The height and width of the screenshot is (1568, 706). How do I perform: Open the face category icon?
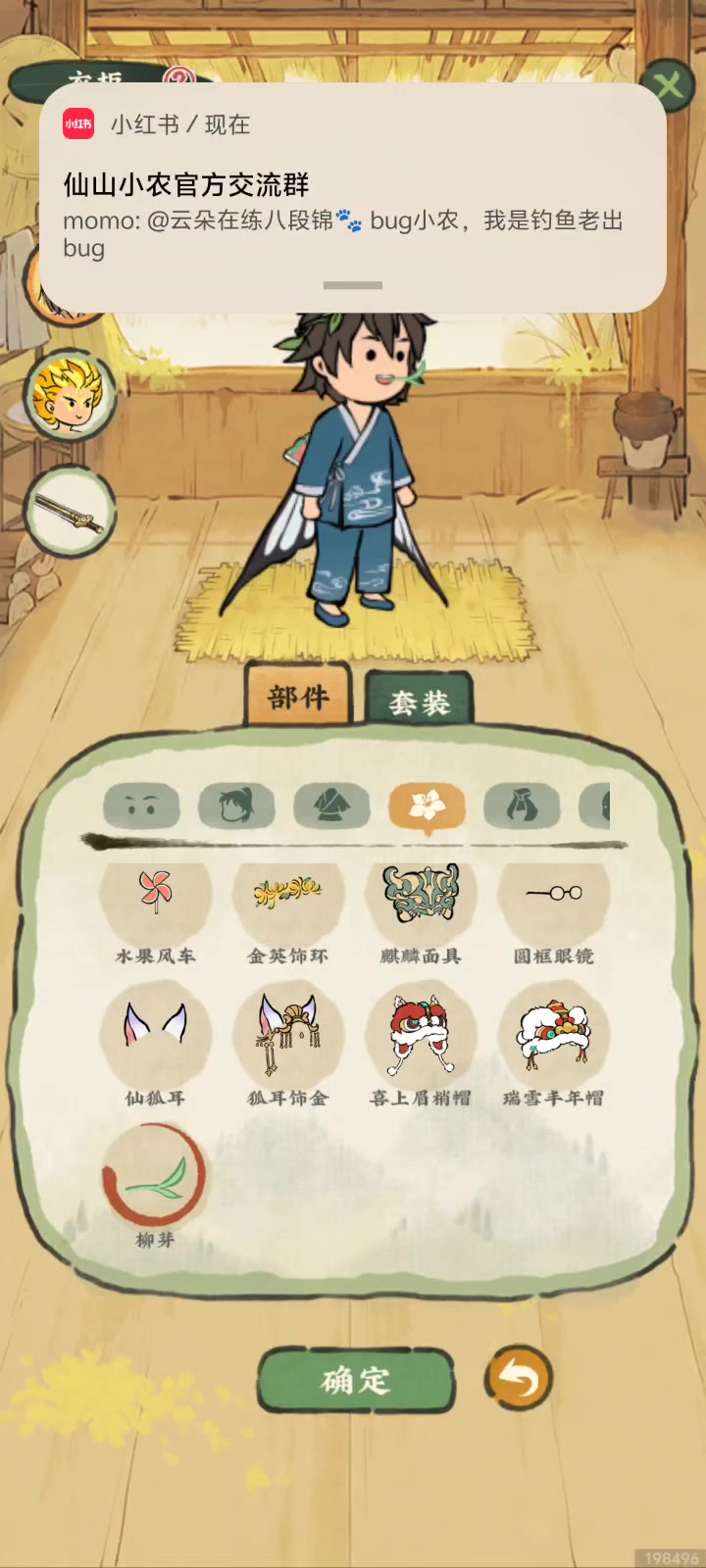click(x=141, y=807)
